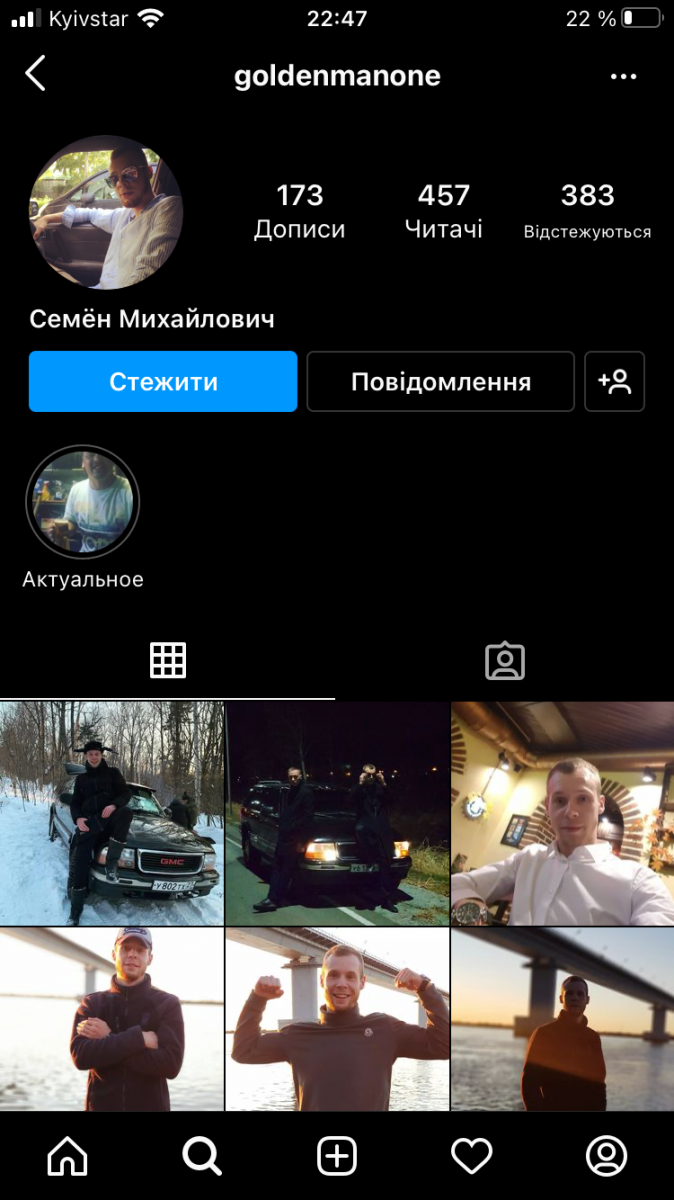This screenshot has height=1200, width=674.
Task: Go to the Home feed tab
Action: click(x=68, y=1156)
